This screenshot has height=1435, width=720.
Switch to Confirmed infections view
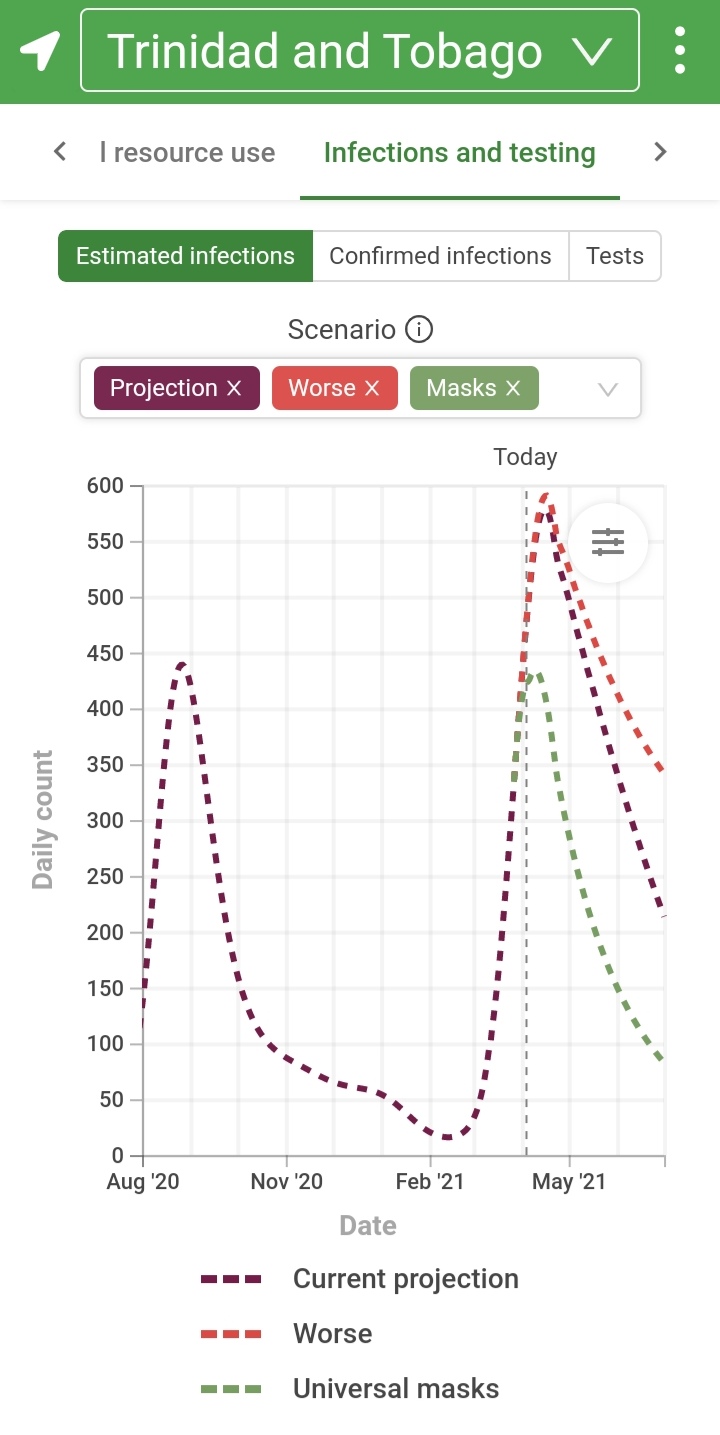(440, 256)
